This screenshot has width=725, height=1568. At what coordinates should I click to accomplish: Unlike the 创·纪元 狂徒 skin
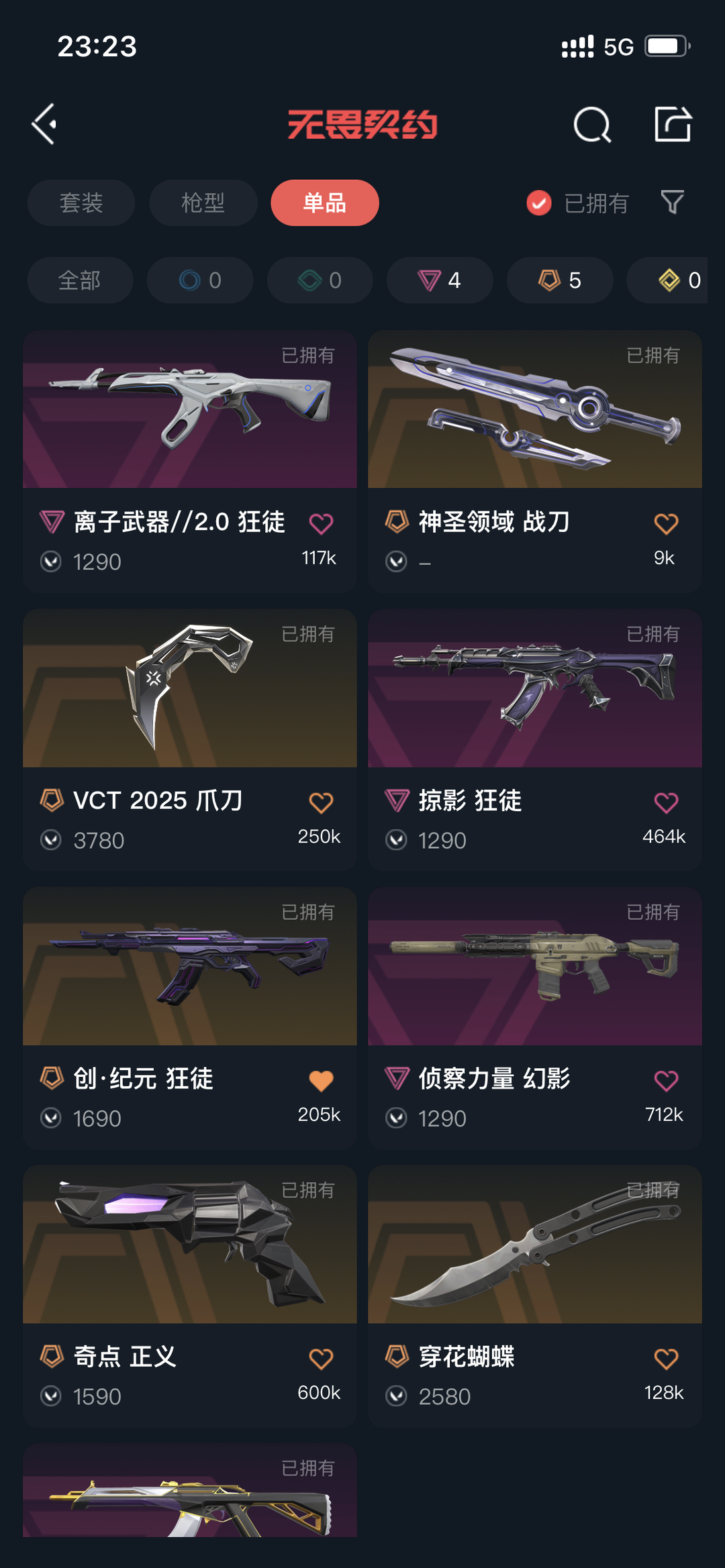pyautogui.click(x=321, y=1081)
